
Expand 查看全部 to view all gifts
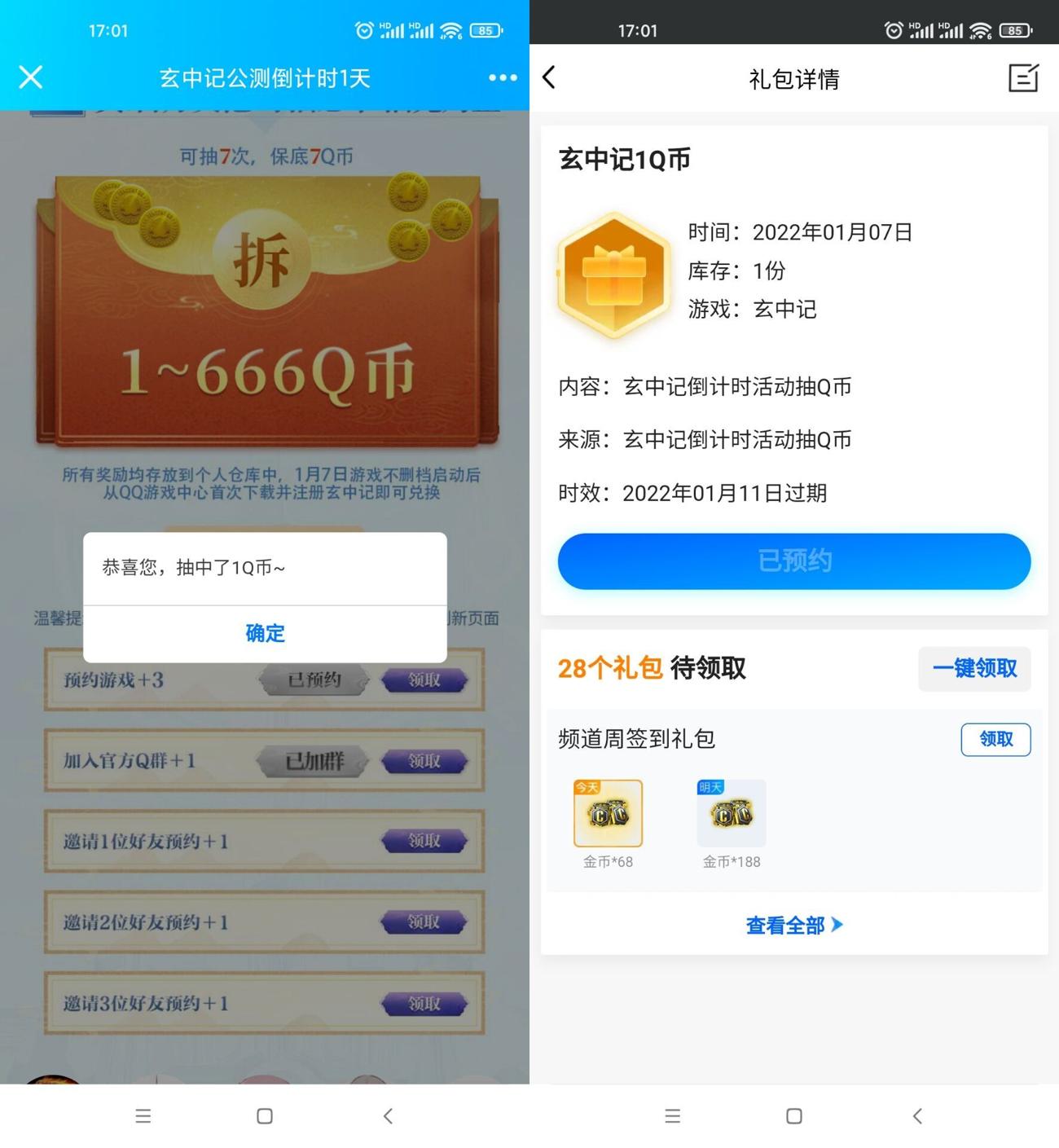[x=793, y=925]
